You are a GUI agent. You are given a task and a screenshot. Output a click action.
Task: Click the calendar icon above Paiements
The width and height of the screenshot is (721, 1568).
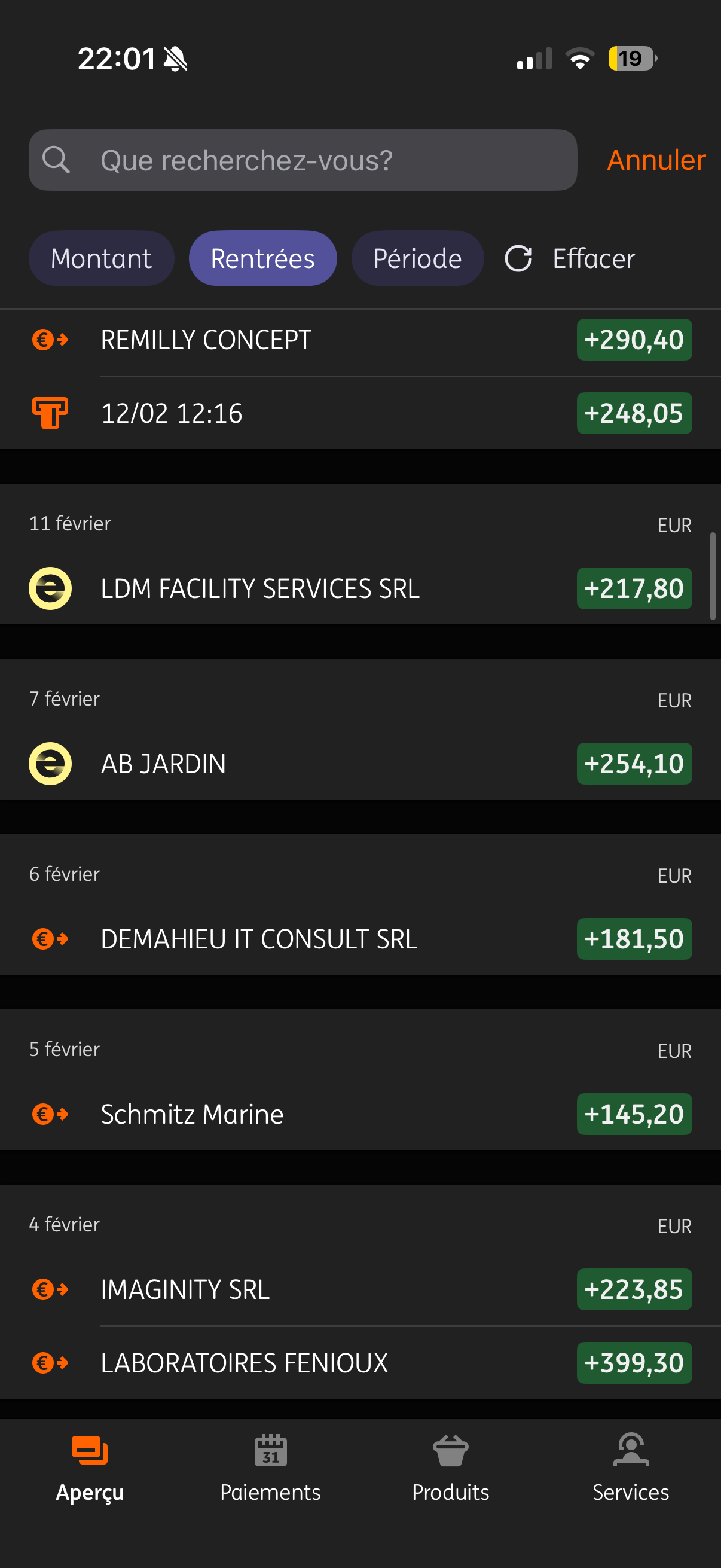(x=270, y=1451)
